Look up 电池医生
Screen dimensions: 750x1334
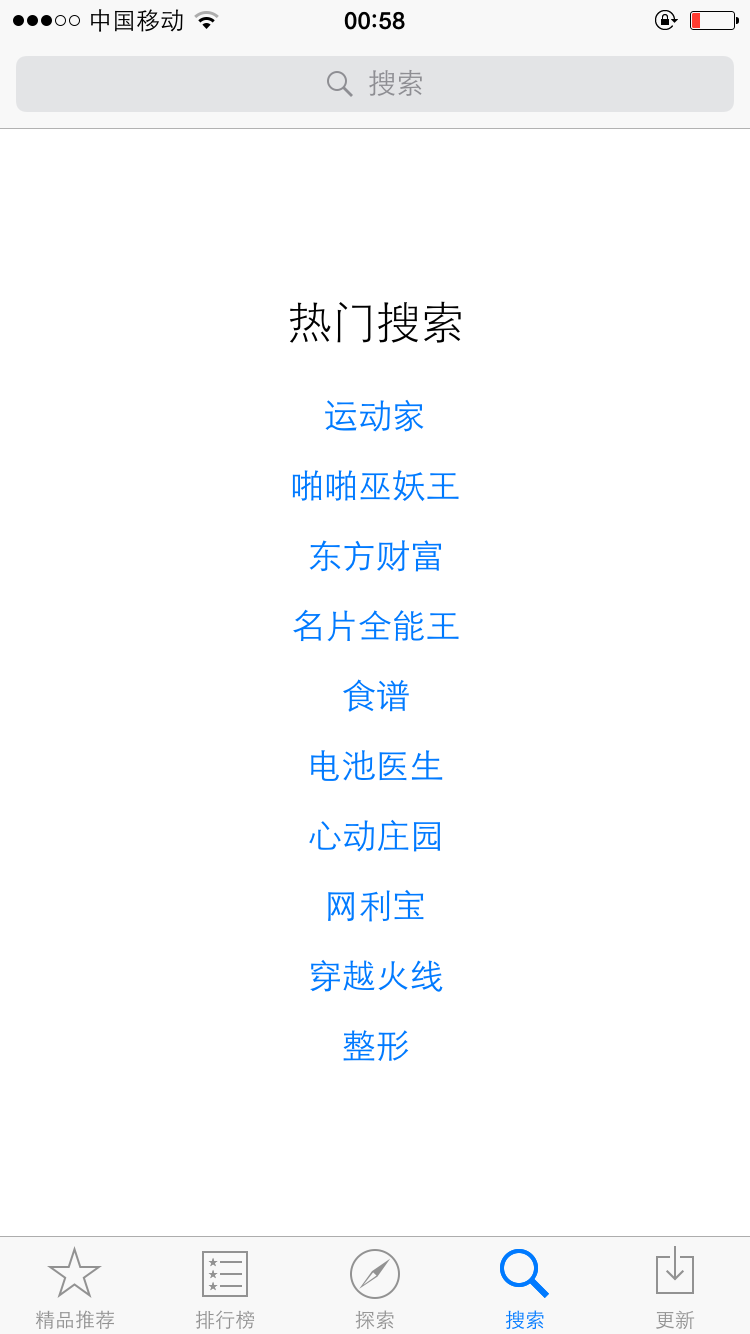click(x=375, y=766)
